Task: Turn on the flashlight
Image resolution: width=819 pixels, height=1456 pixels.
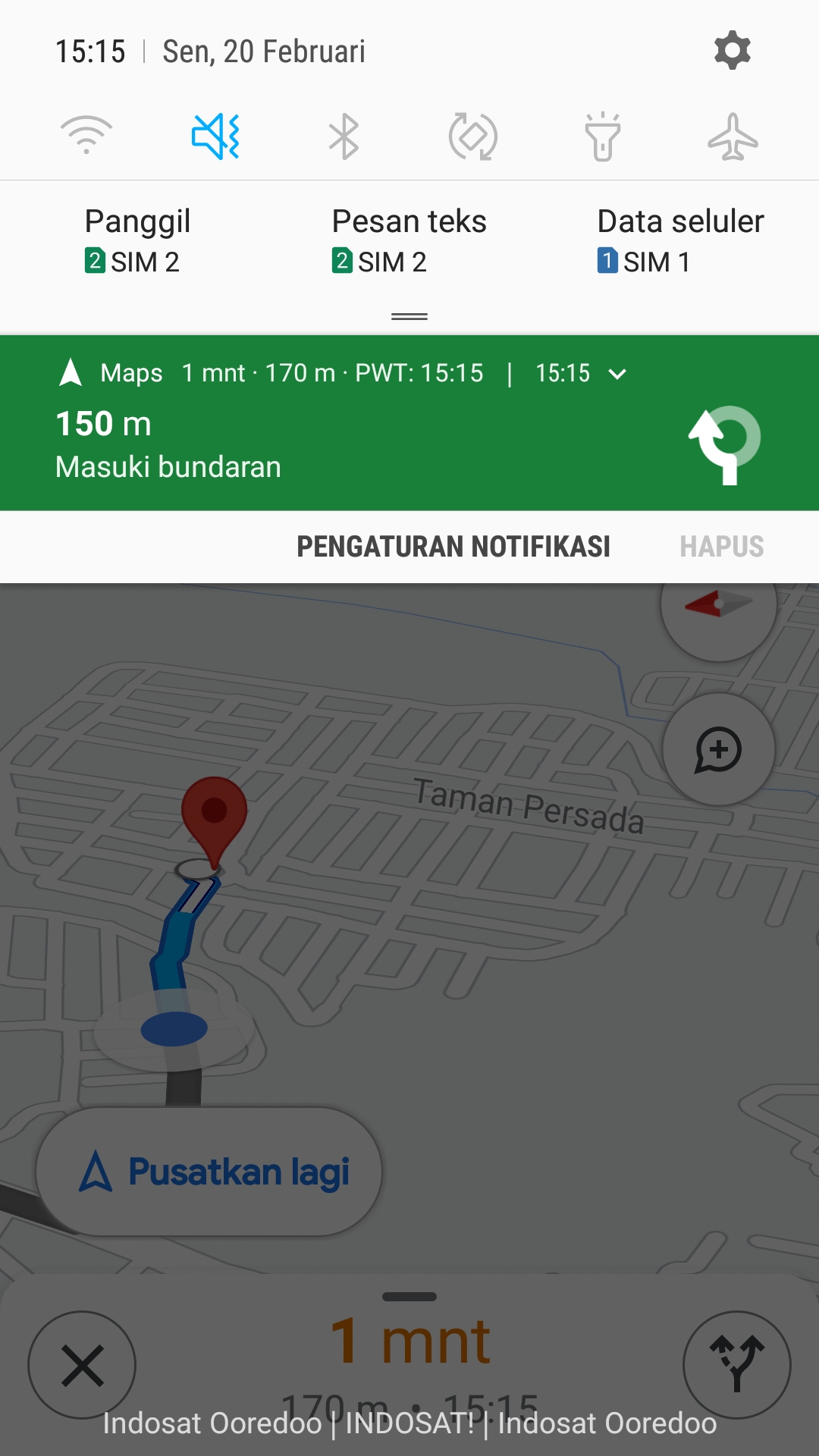Action: tap(603, 136)
